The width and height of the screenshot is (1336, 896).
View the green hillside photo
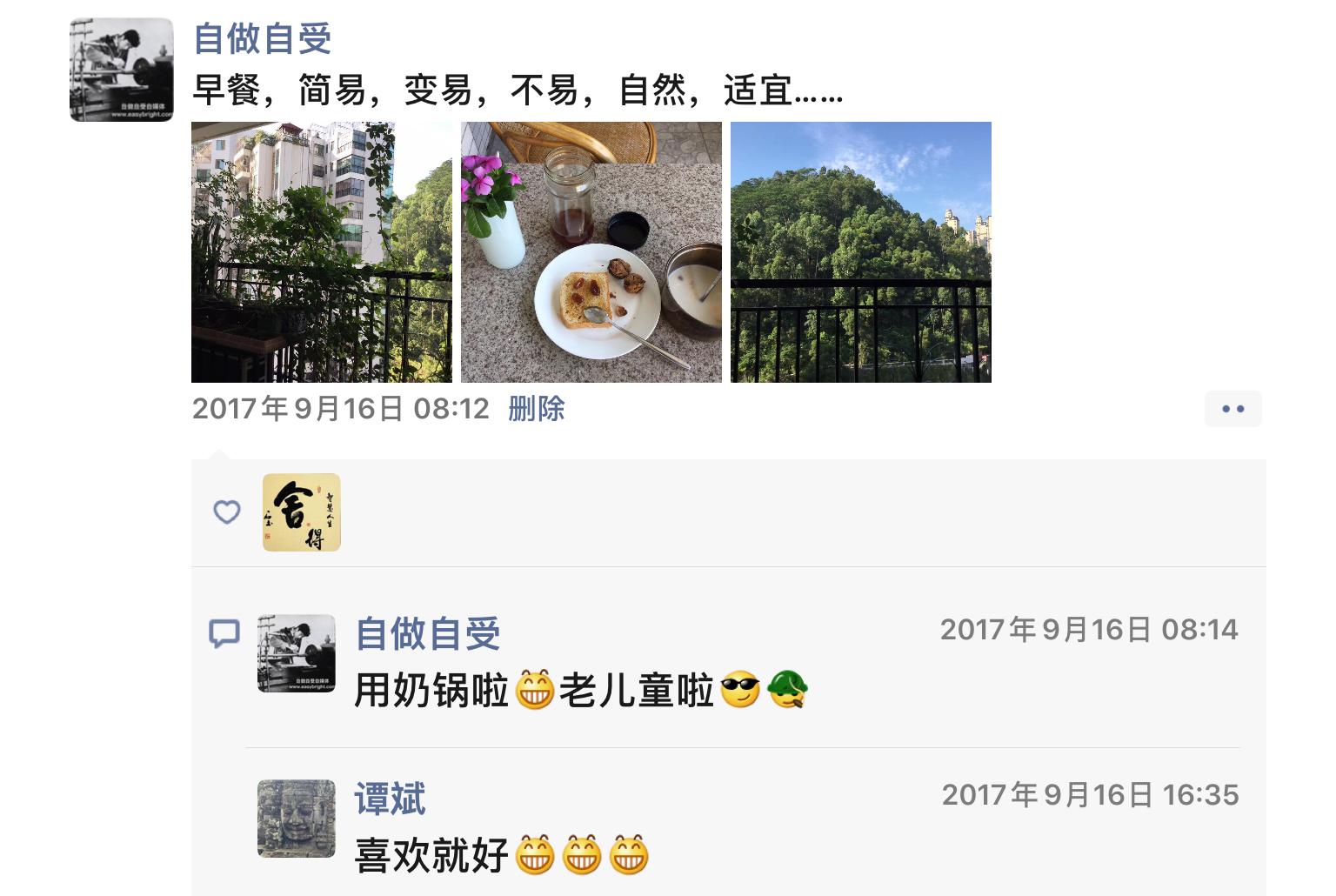tap(860, 252)
